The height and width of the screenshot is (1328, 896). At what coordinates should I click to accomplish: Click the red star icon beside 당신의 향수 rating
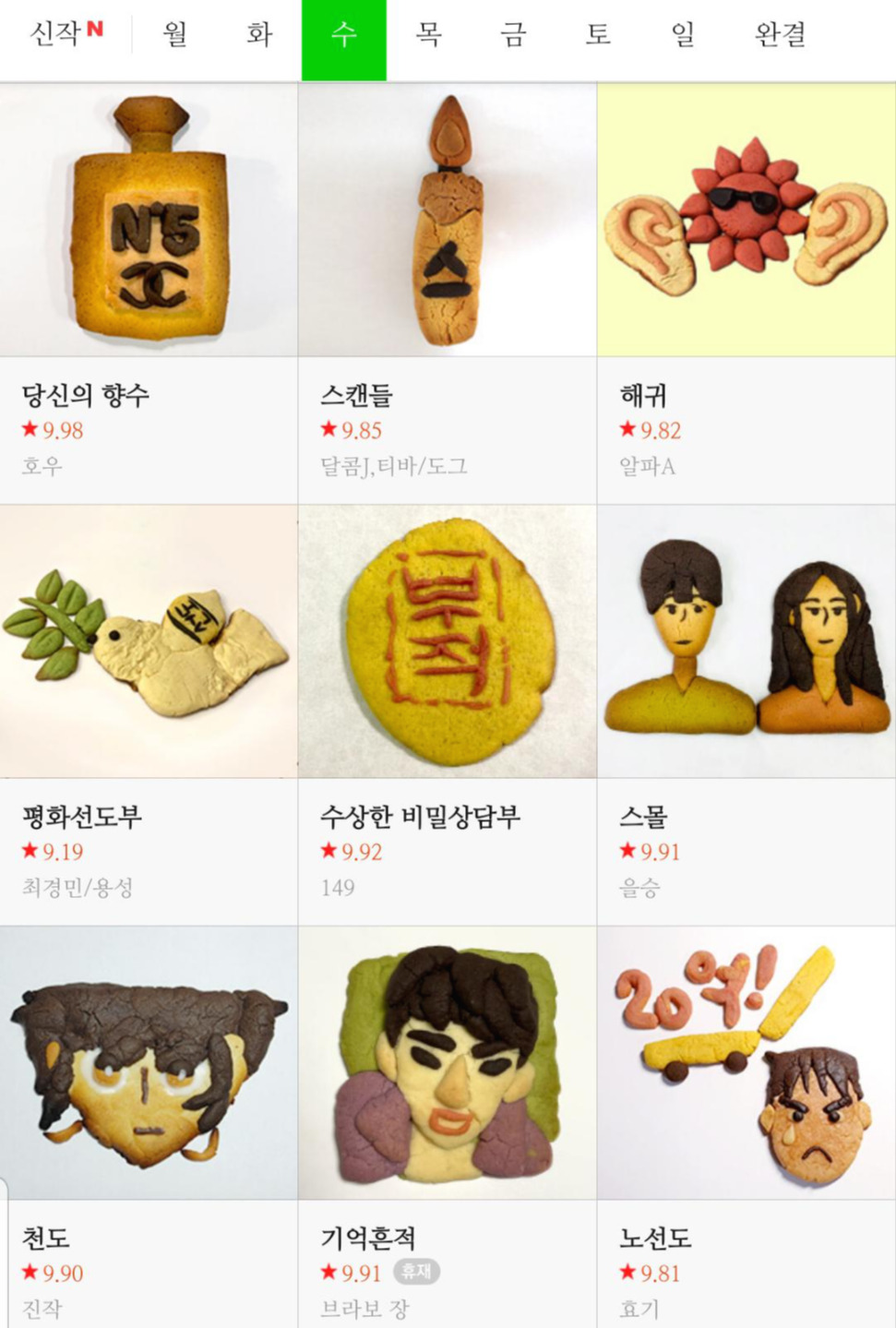coord(30,430)
